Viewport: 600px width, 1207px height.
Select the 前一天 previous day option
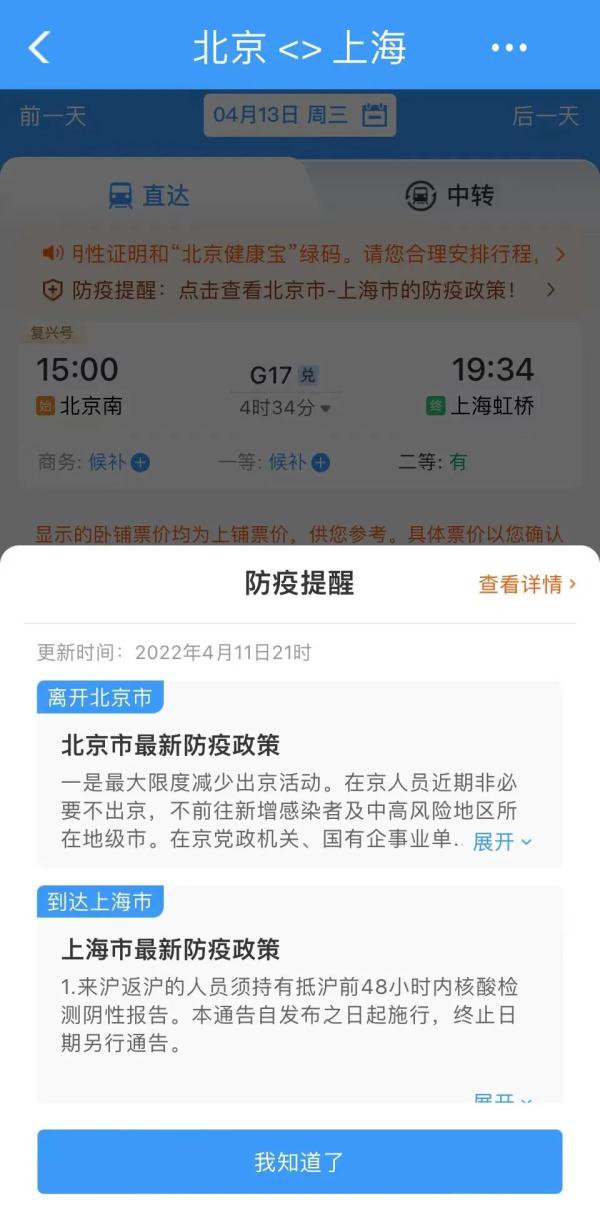(52, 116)
